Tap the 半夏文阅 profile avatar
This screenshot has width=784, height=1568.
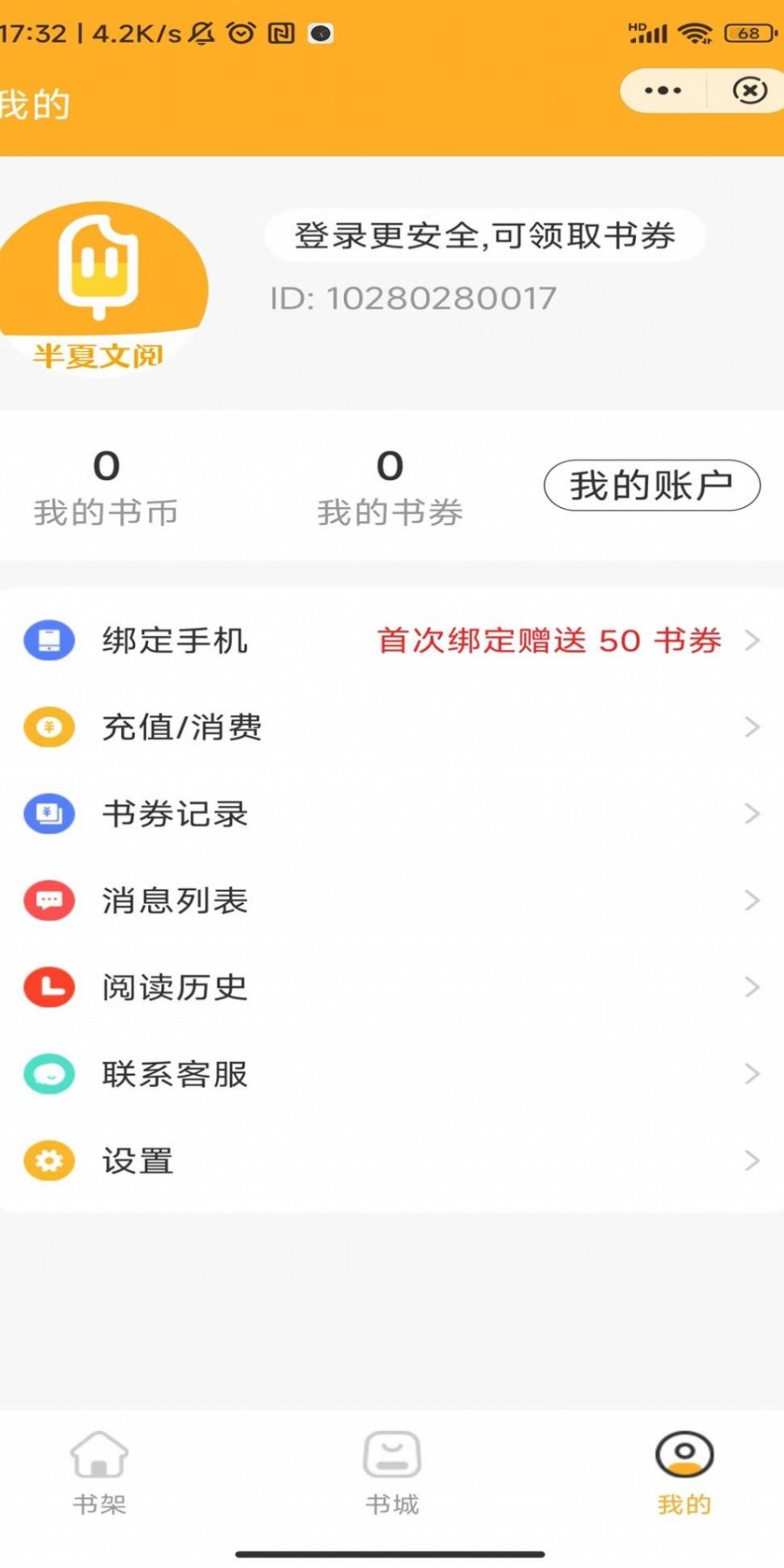[101, 288]
